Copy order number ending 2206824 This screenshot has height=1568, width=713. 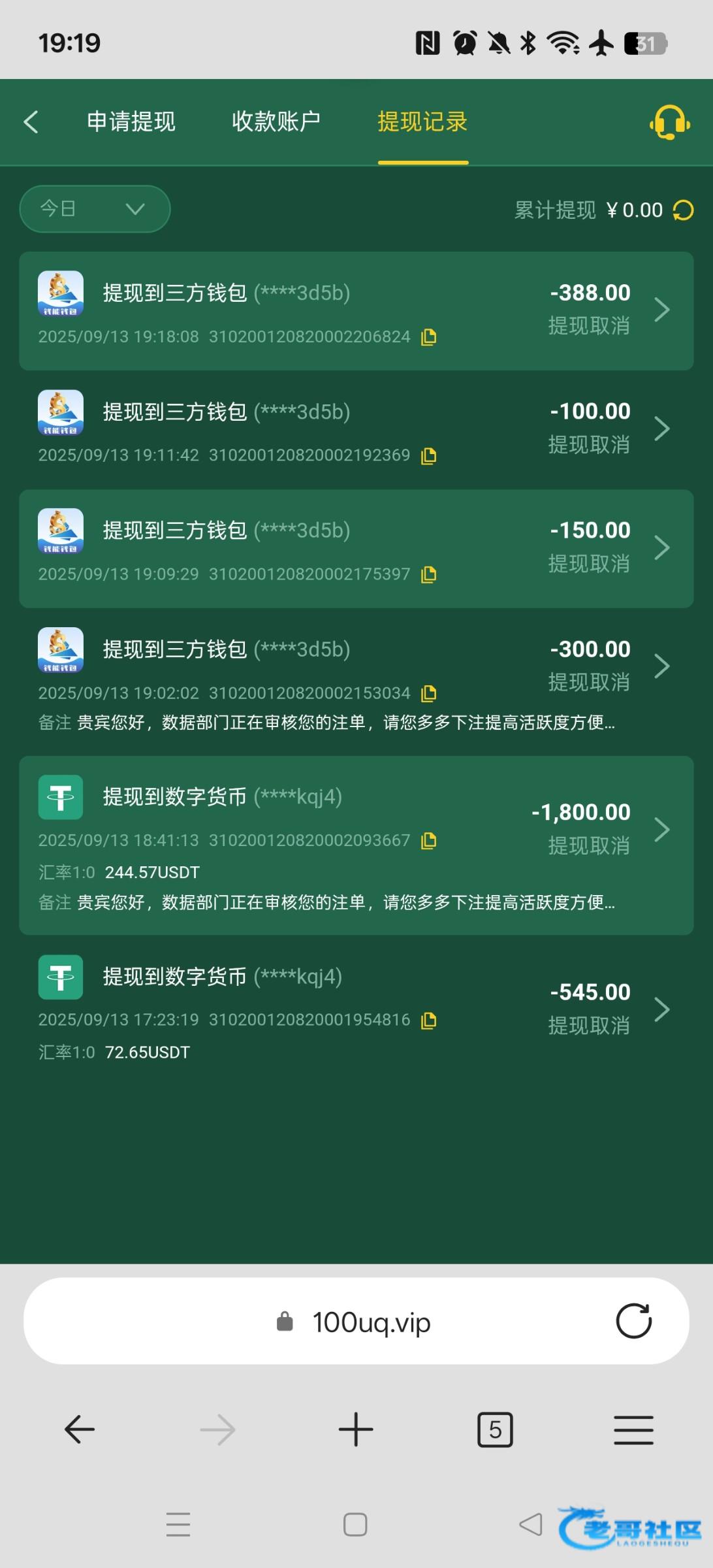coord(429,337)
